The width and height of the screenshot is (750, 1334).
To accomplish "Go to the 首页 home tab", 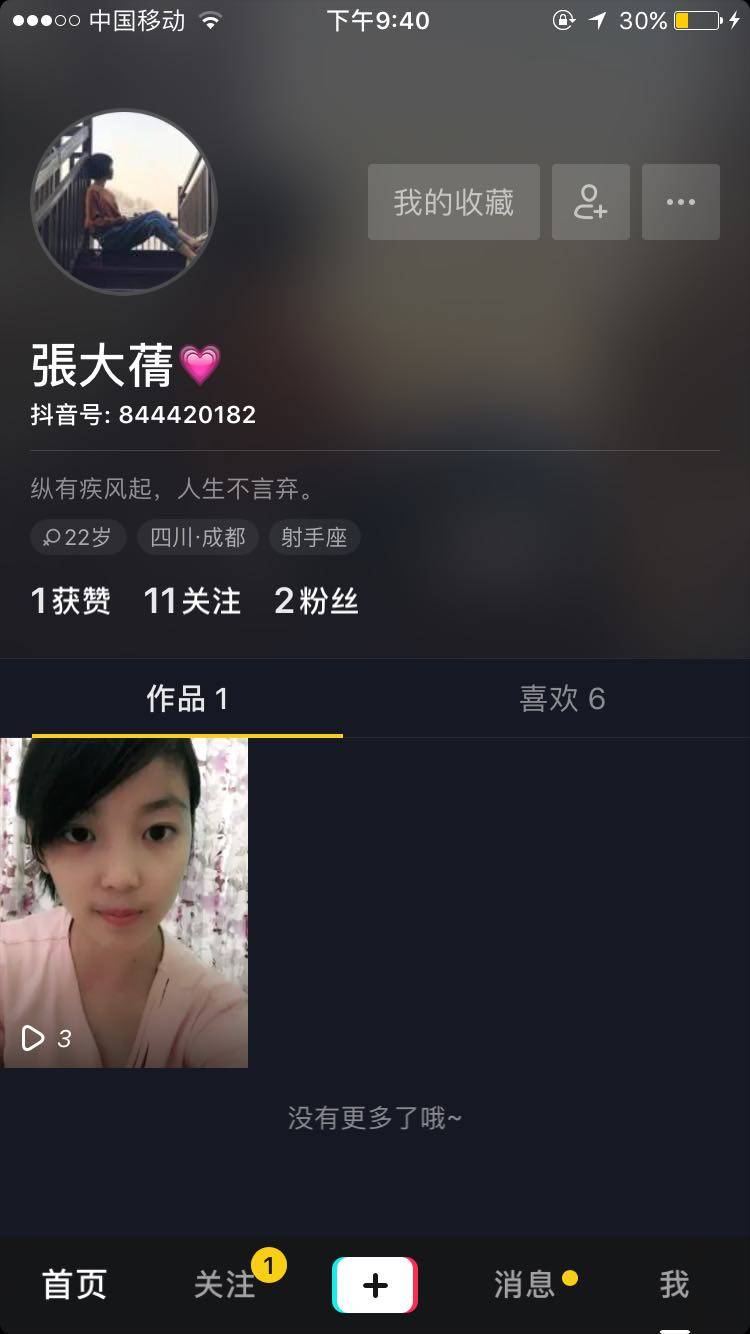I will (x=74, y=1284).
